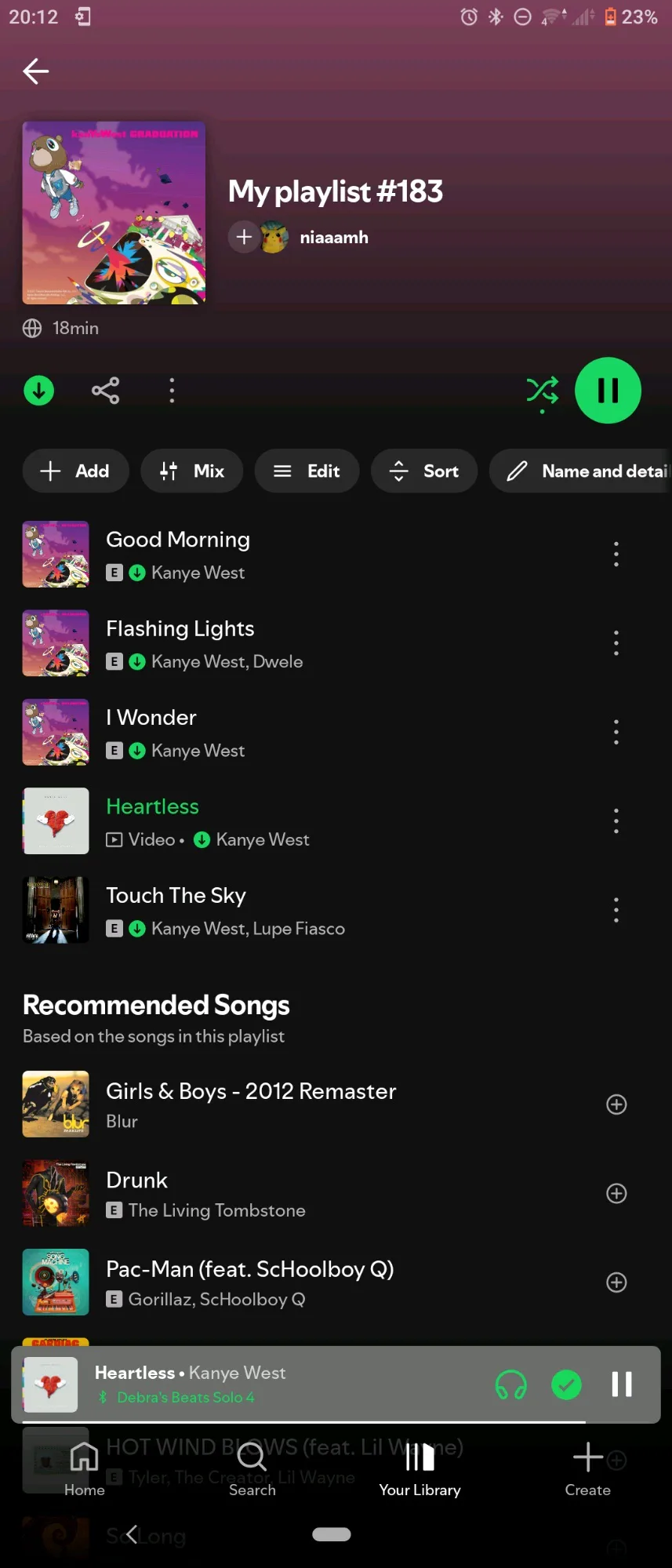Viewport: 672px width, 1568px height.
Task: Open Sort options
Action: 424,471
